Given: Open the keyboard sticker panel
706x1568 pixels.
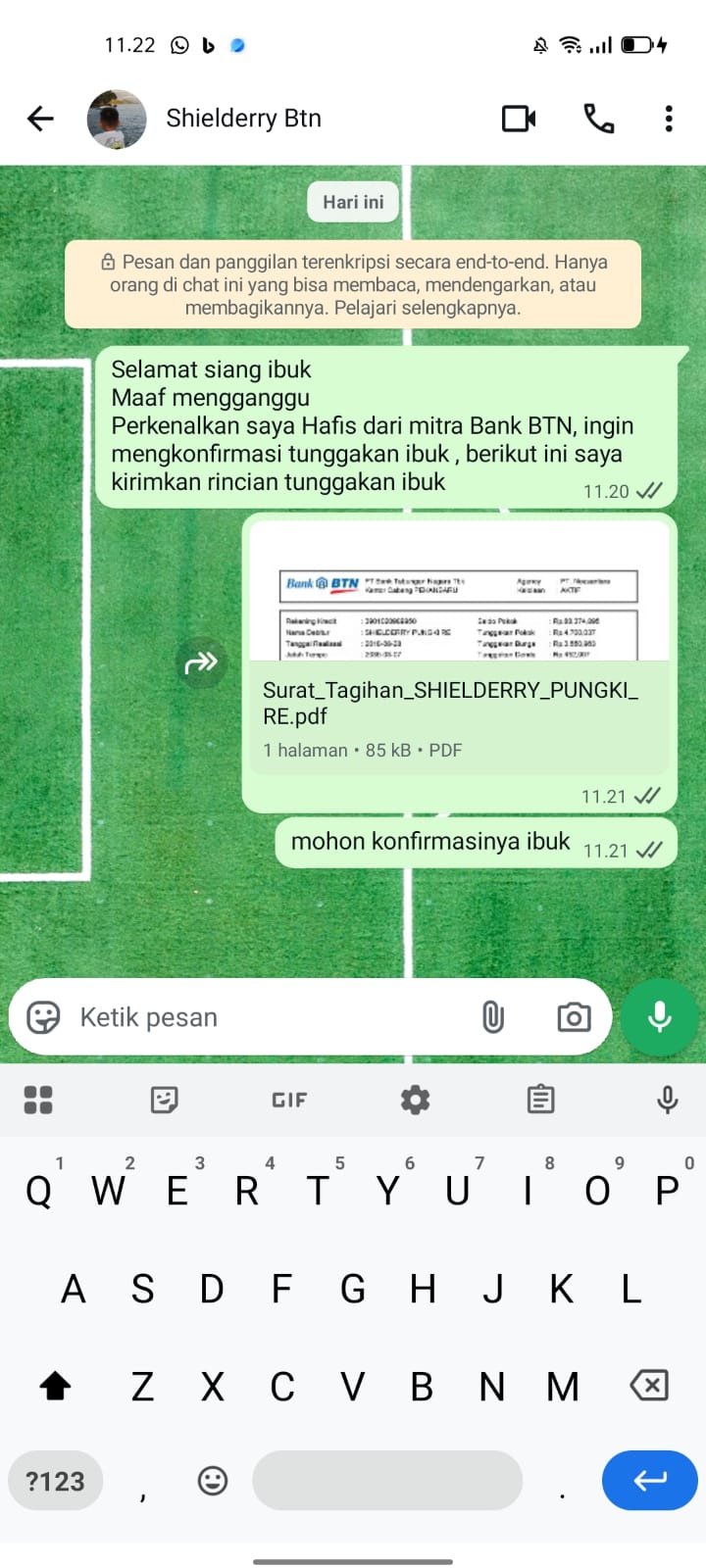Looking at the screenshot, I should coord(164,1100).
